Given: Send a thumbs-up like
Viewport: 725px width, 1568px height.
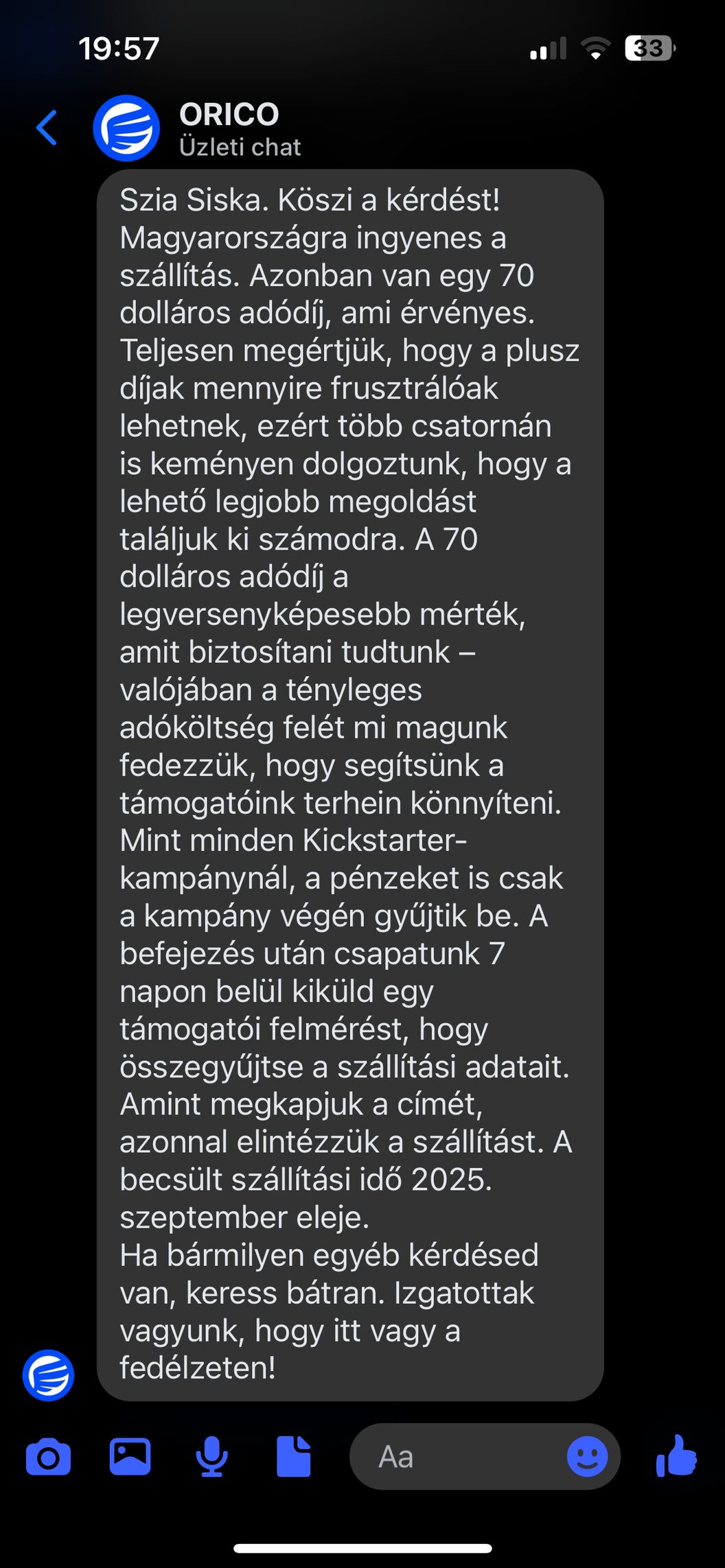Looking at the screenshot, I should click(676, 1455).
